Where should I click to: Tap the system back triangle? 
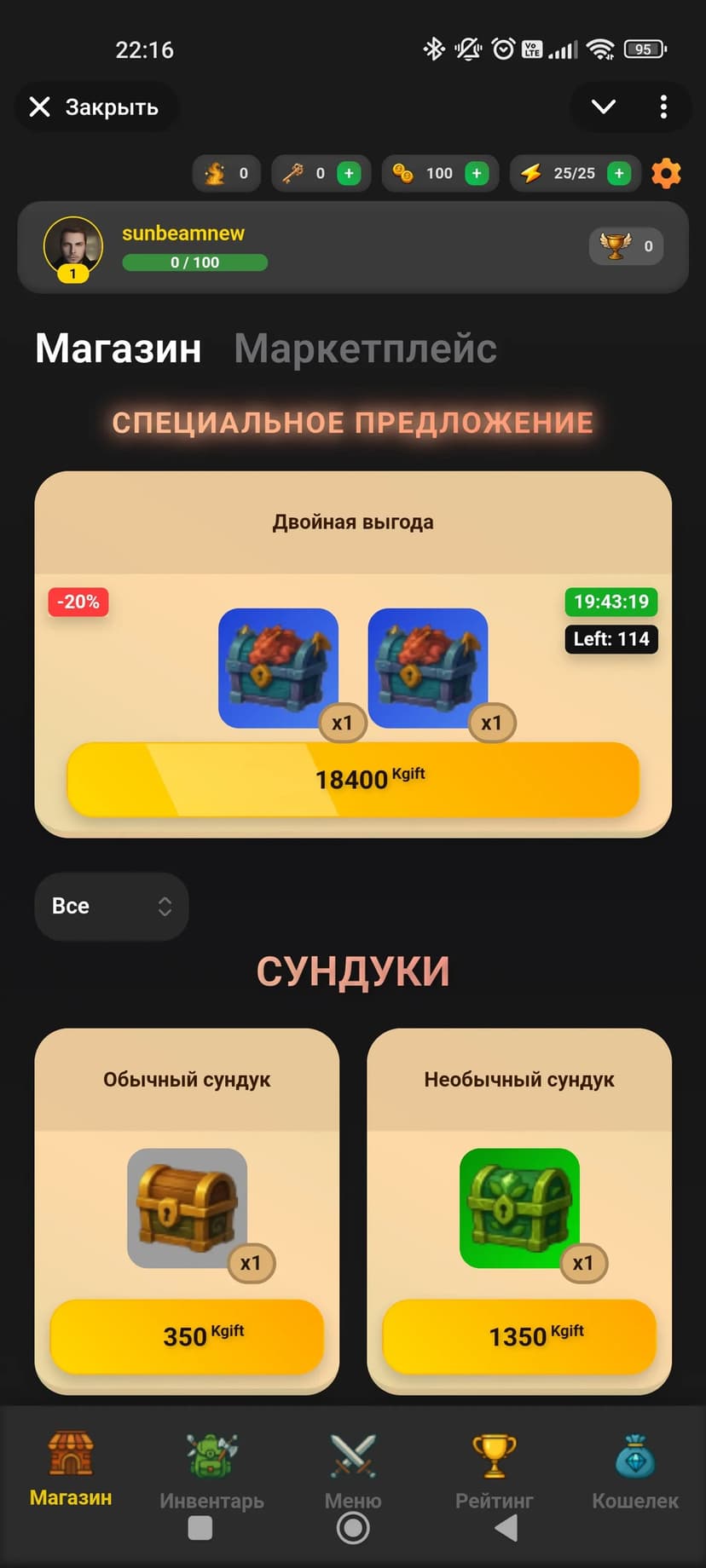(x=506, y=1529)
